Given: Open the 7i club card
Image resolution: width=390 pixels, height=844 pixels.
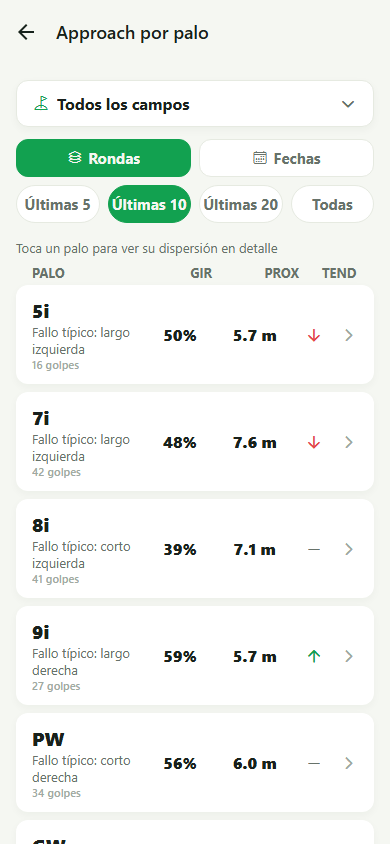Looking at the screenshot, I should [x=195, y=442].
